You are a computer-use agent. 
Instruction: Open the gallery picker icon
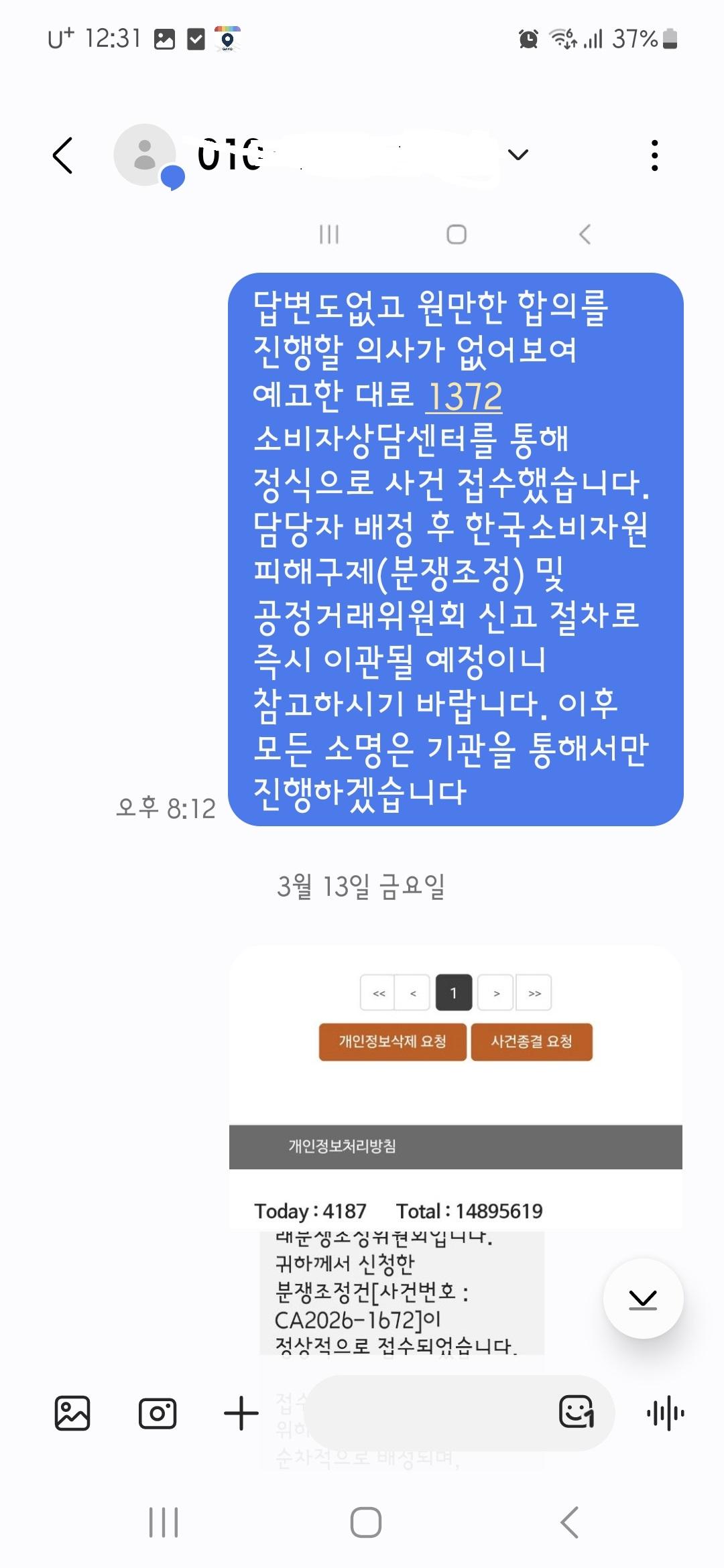74,1413
